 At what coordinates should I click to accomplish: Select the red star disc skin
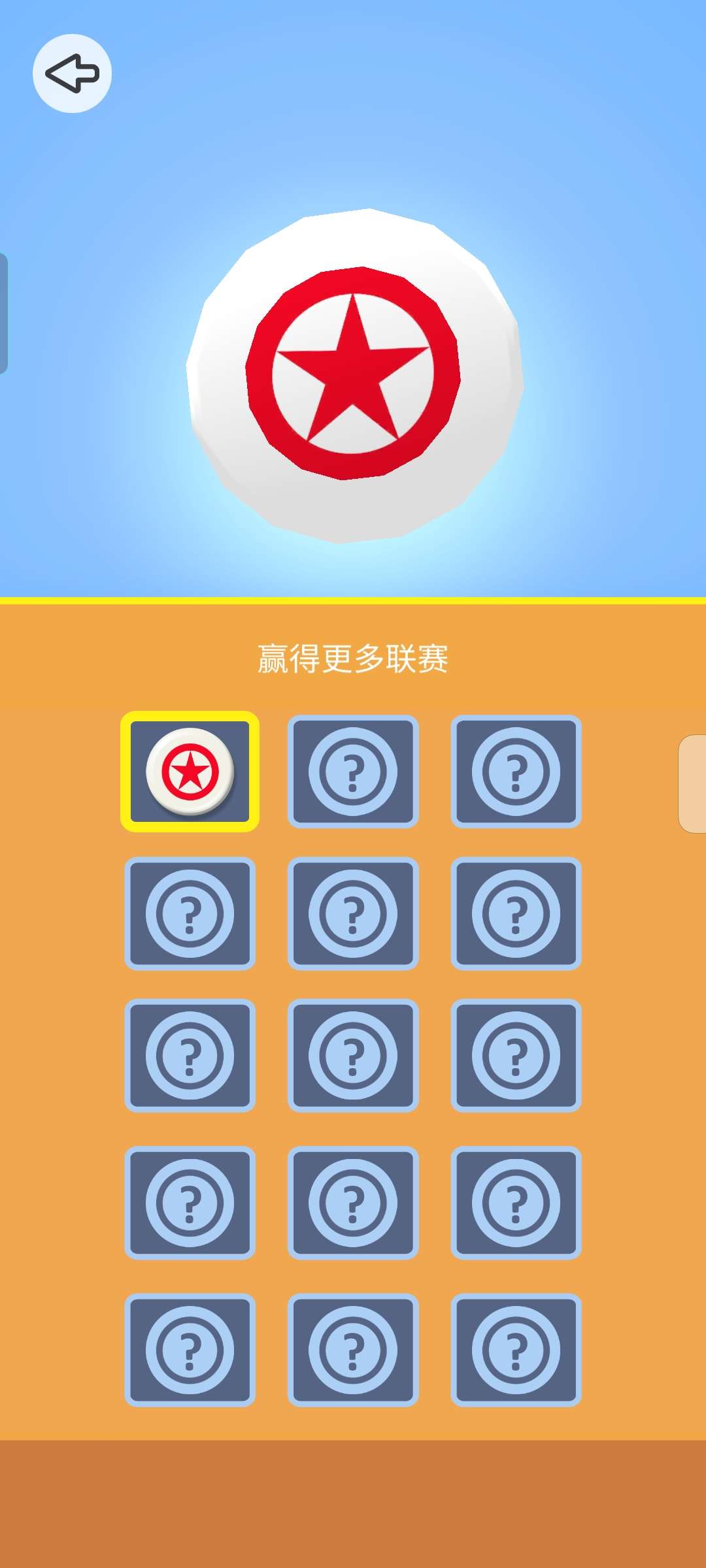tap(190, 772)
